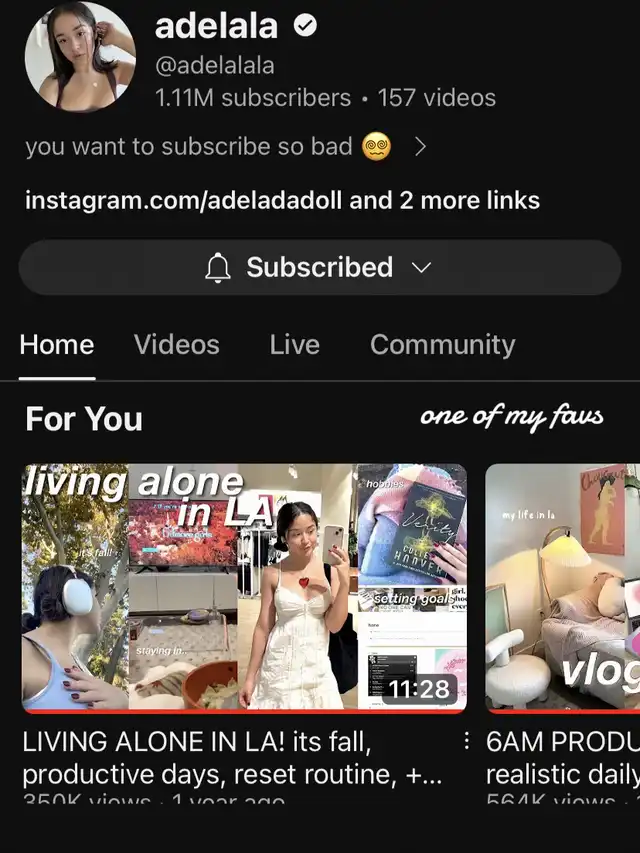Play the 6AM productive vlog video
Screen dimensions: 640x853
(562, 588)
